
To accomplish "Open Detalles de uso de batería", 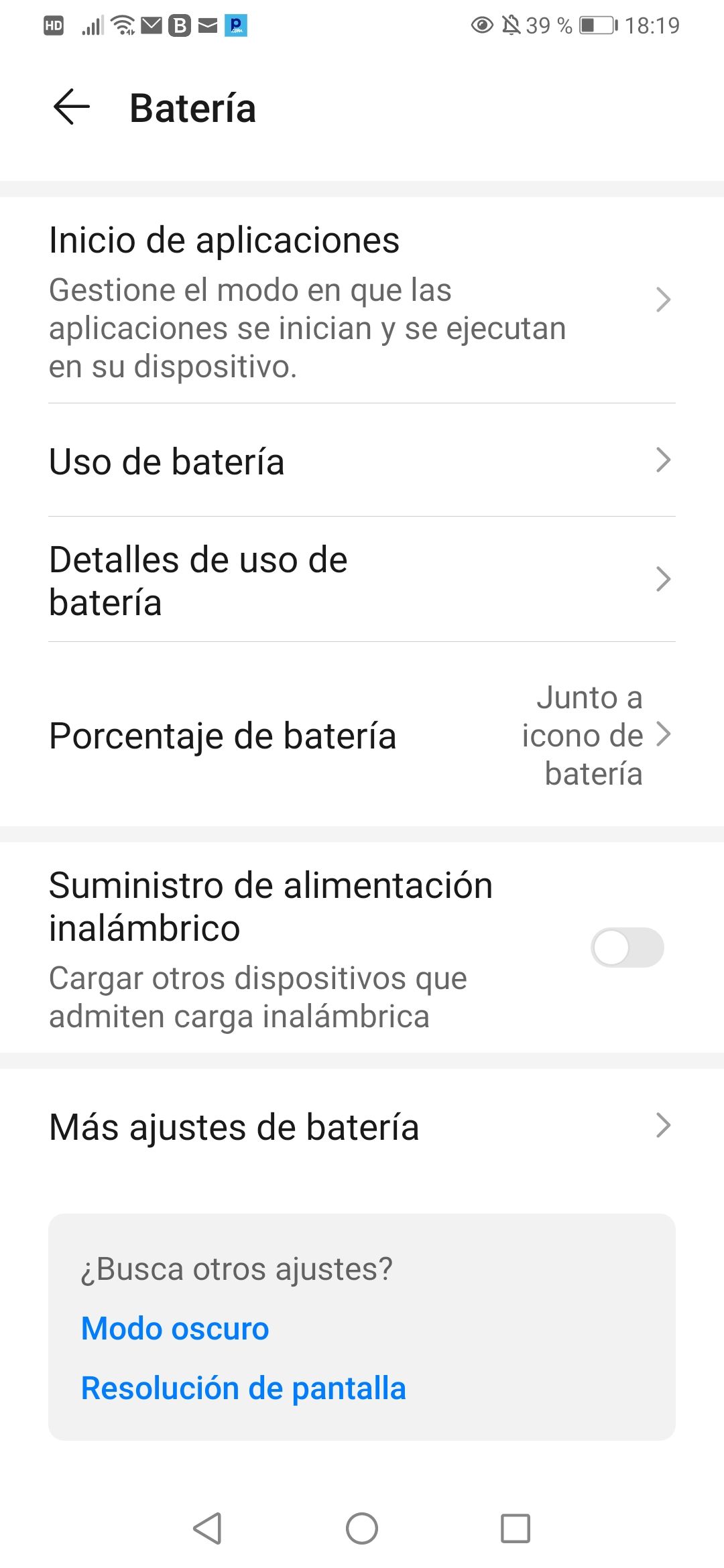I will [x=362, y=580].
